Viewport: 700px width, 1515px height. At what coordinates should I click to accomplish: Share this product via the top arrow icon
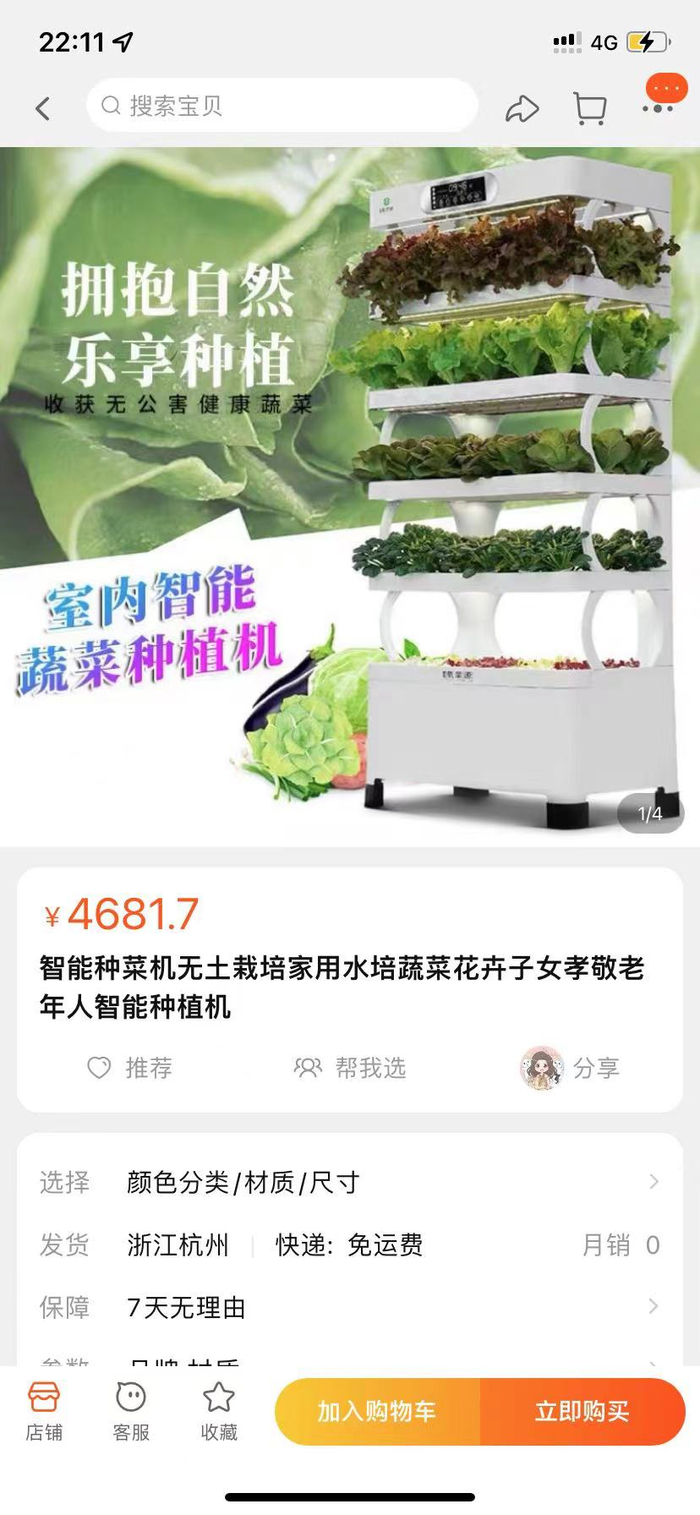[x=522, y=108]
